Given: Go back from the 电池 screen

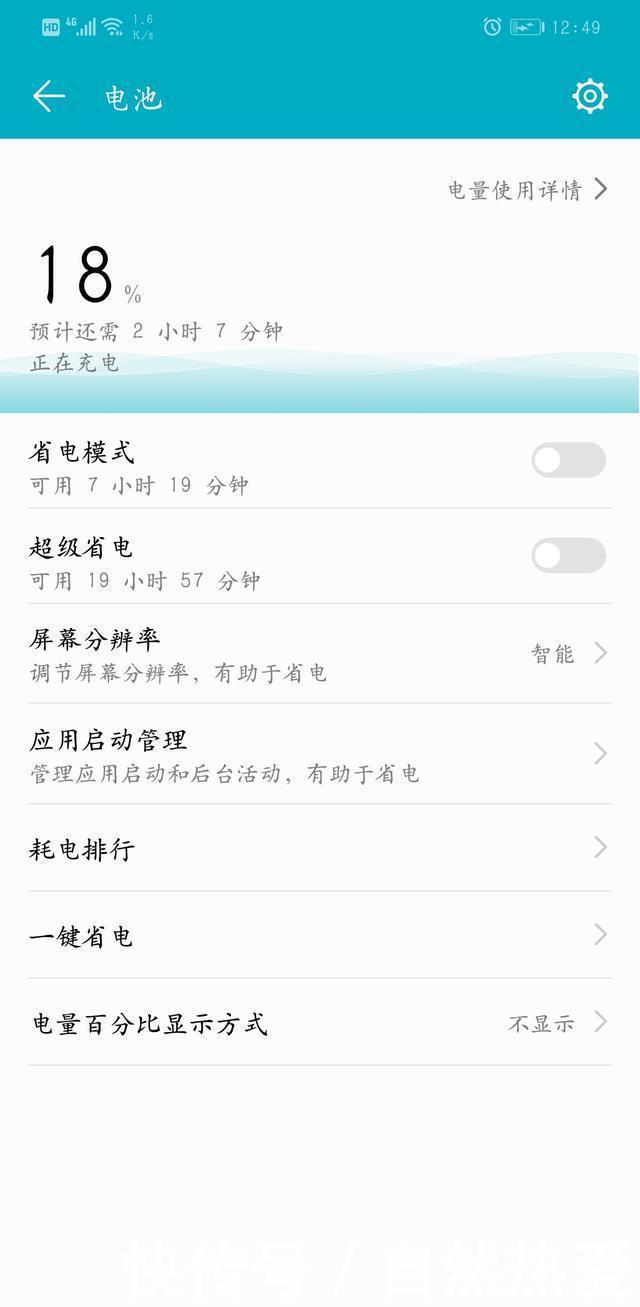Looking at the screenshot, I should pyautogui.click(x=48, y=97).
